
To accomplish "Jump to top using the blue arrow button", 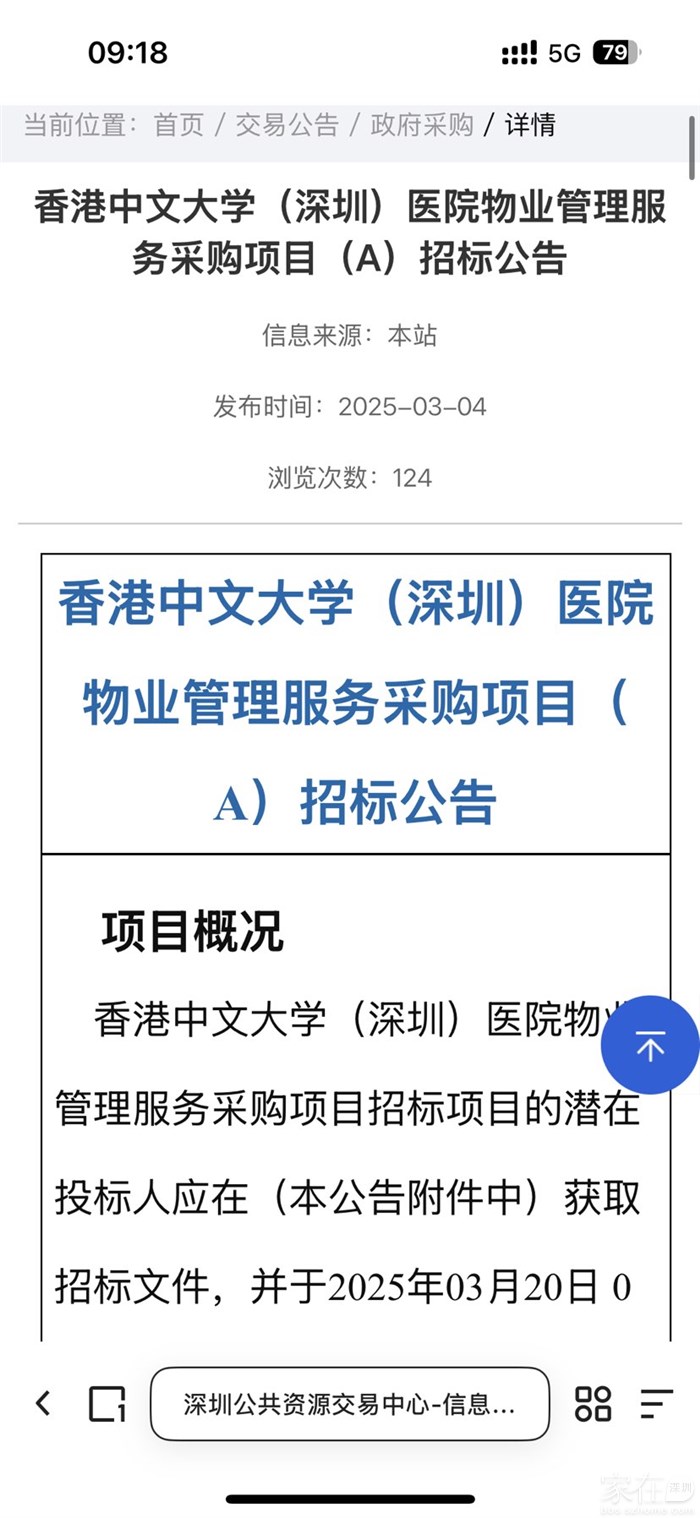I will [x=650, y=1046].
